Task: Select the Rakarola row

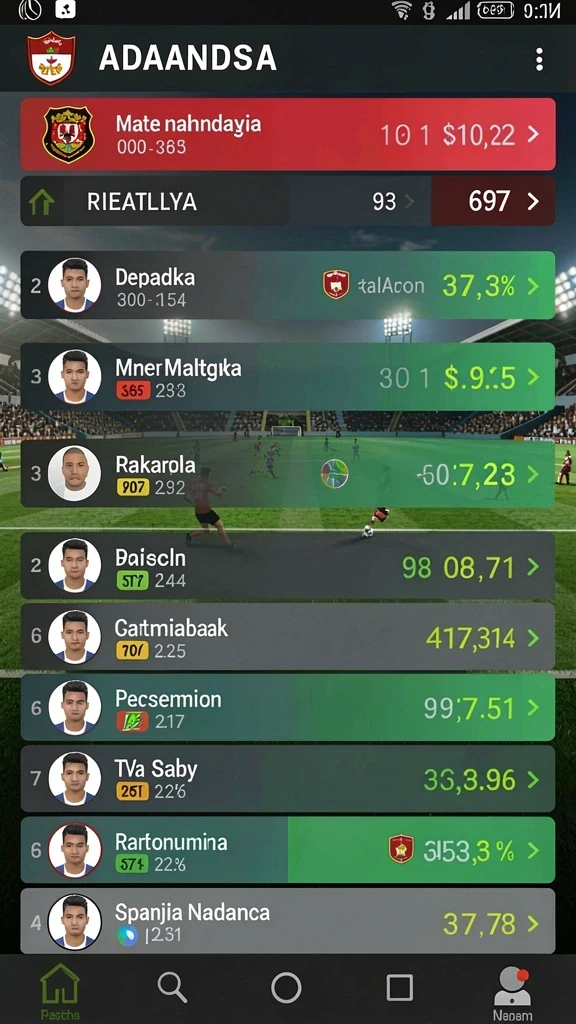Action: [288, 473]
